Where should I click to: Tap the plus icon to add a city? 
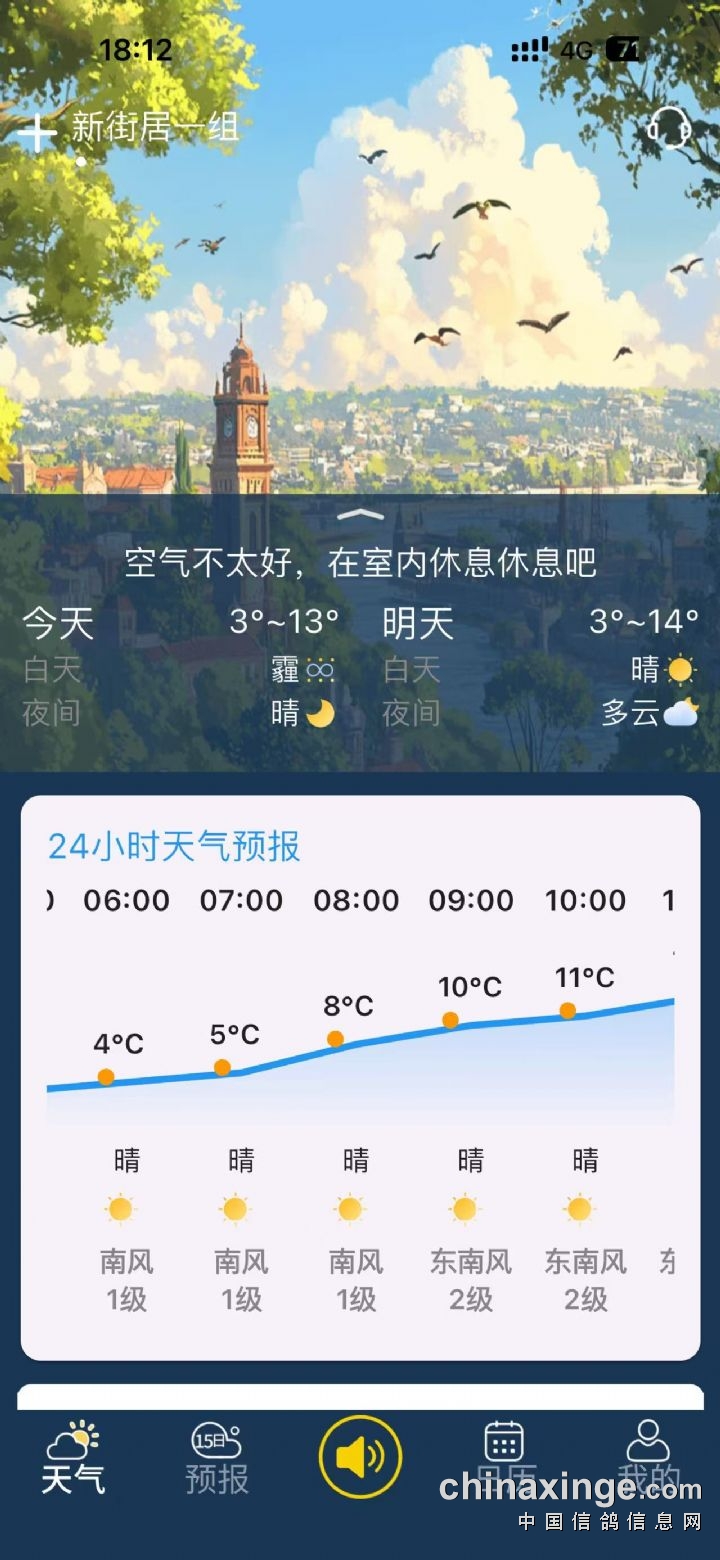36,133
